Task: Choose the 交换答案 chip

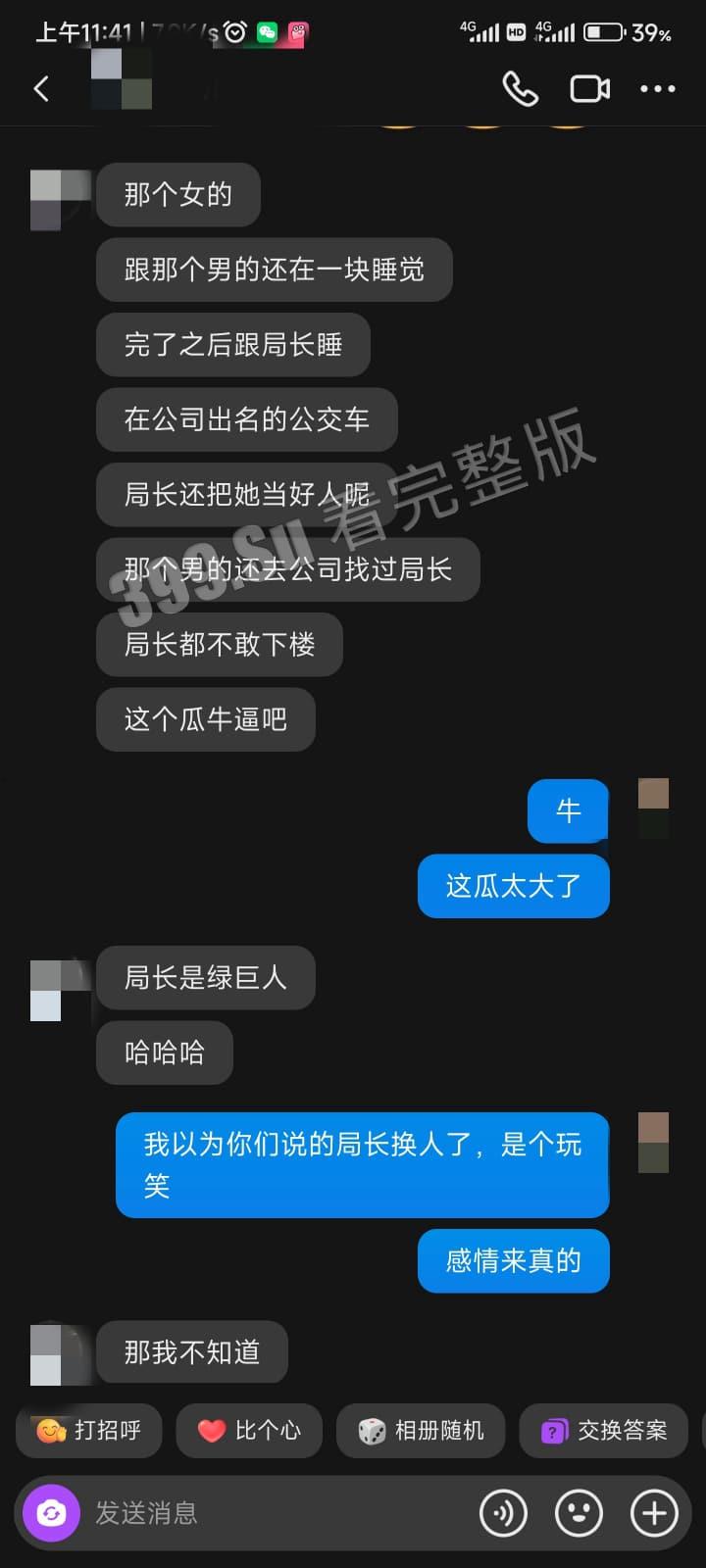Action: 605,1431
